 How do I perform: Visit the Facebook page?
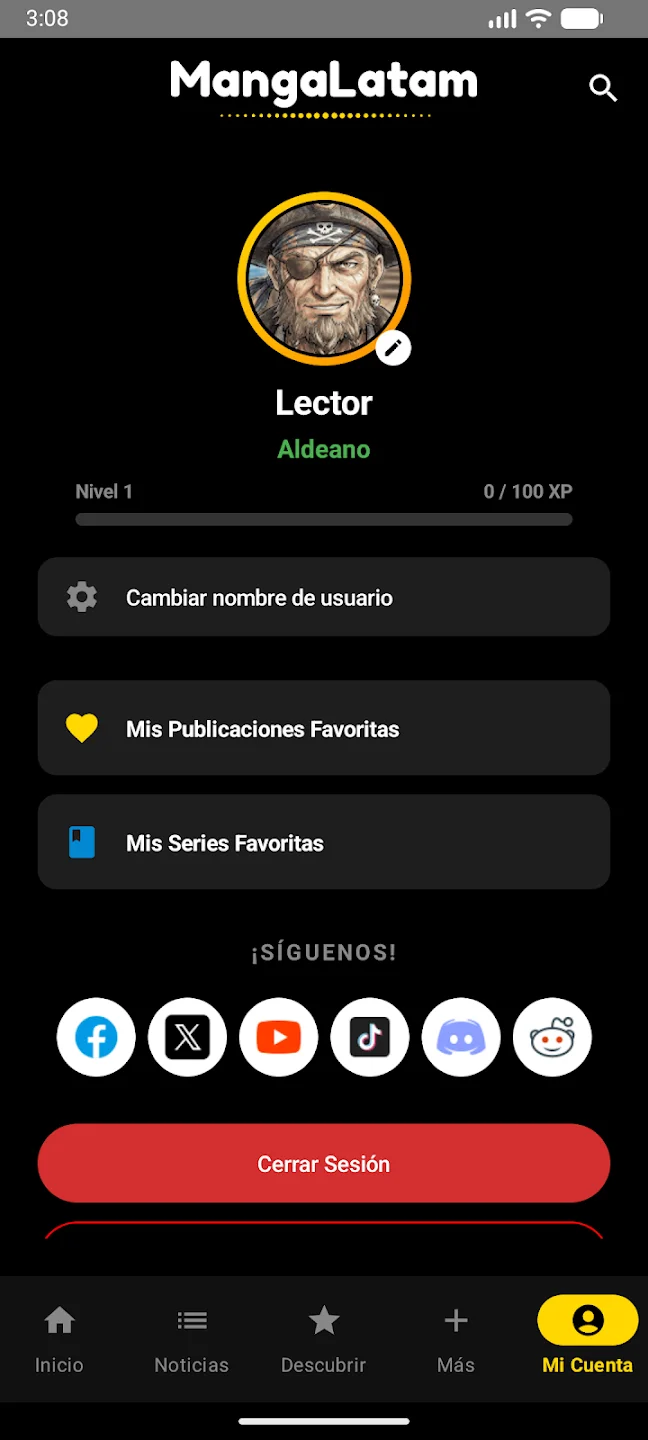(x=96, y=1037)
